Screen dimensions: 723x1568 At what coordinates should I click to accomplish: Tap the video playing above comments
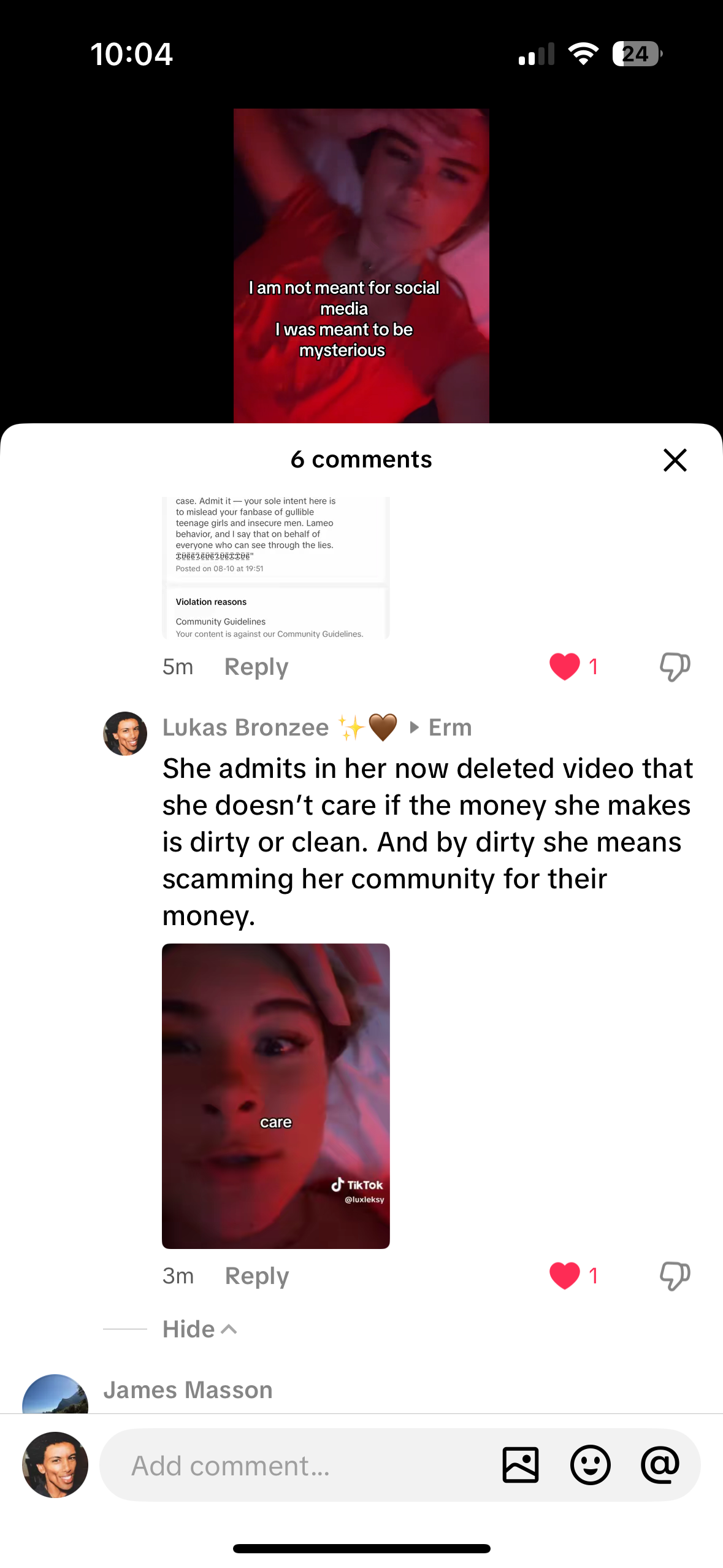(x=361, y=266)
